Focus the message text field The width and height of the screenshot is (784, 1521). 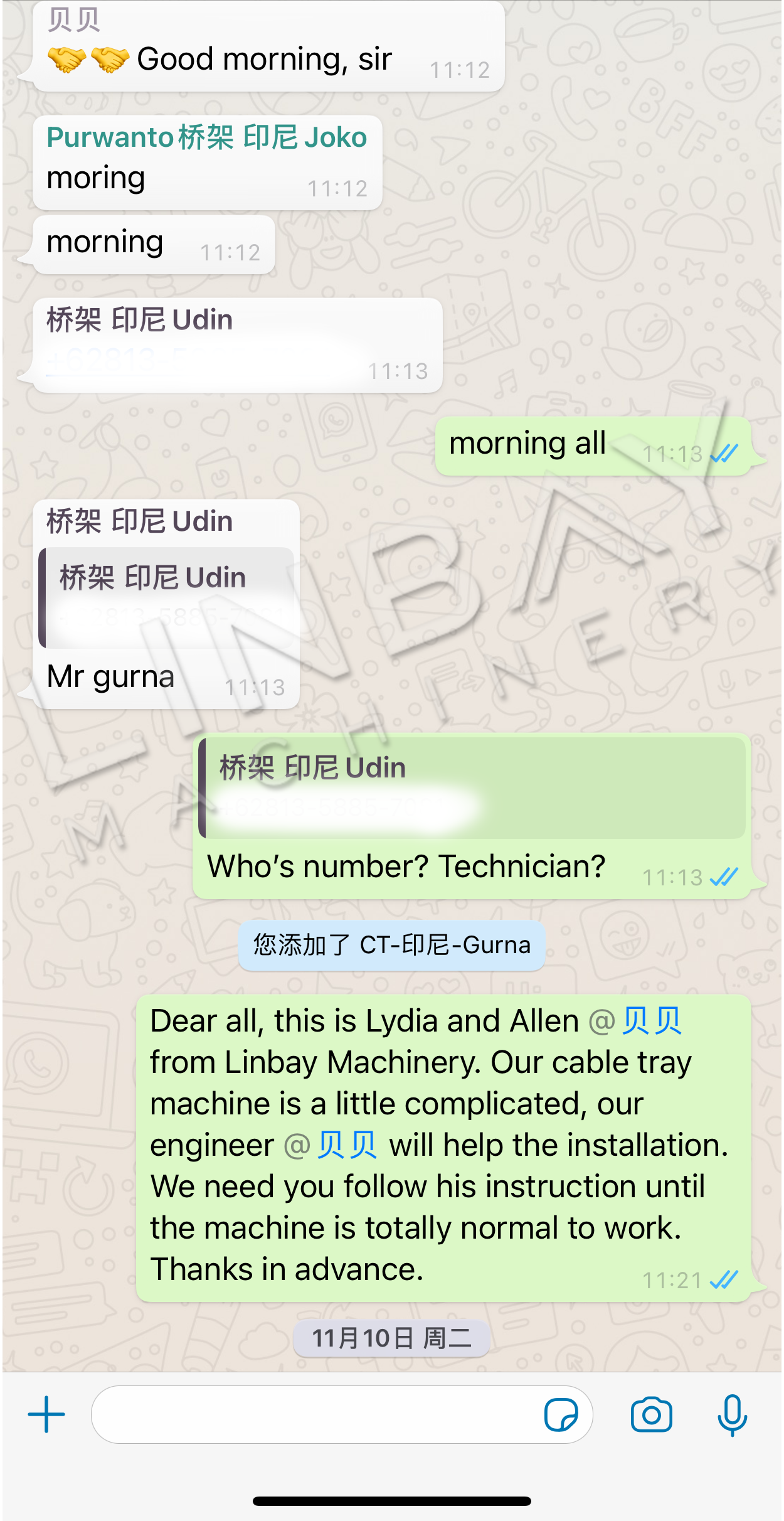pos(314,1414)
